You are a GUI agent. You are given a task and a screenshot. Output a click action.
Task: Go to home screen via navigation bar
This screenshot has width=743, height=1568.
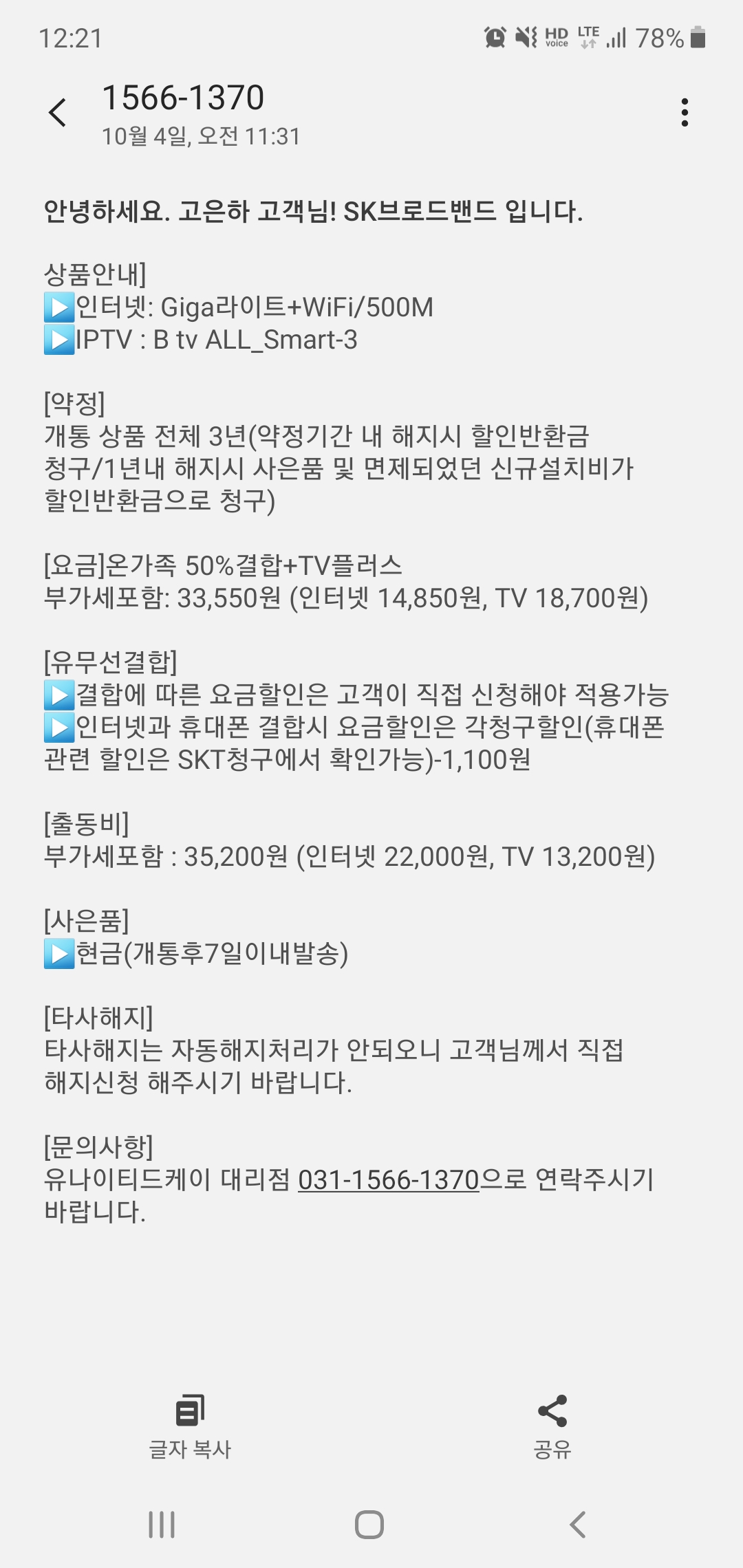pos(369,1525)
